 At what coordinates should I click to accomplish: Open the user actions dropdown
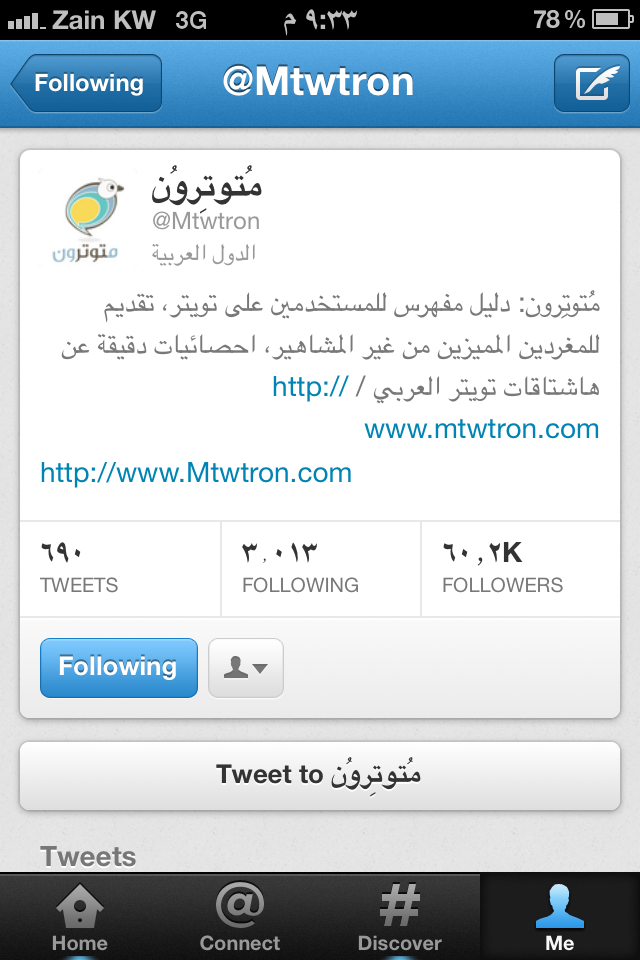coord(246,667)
